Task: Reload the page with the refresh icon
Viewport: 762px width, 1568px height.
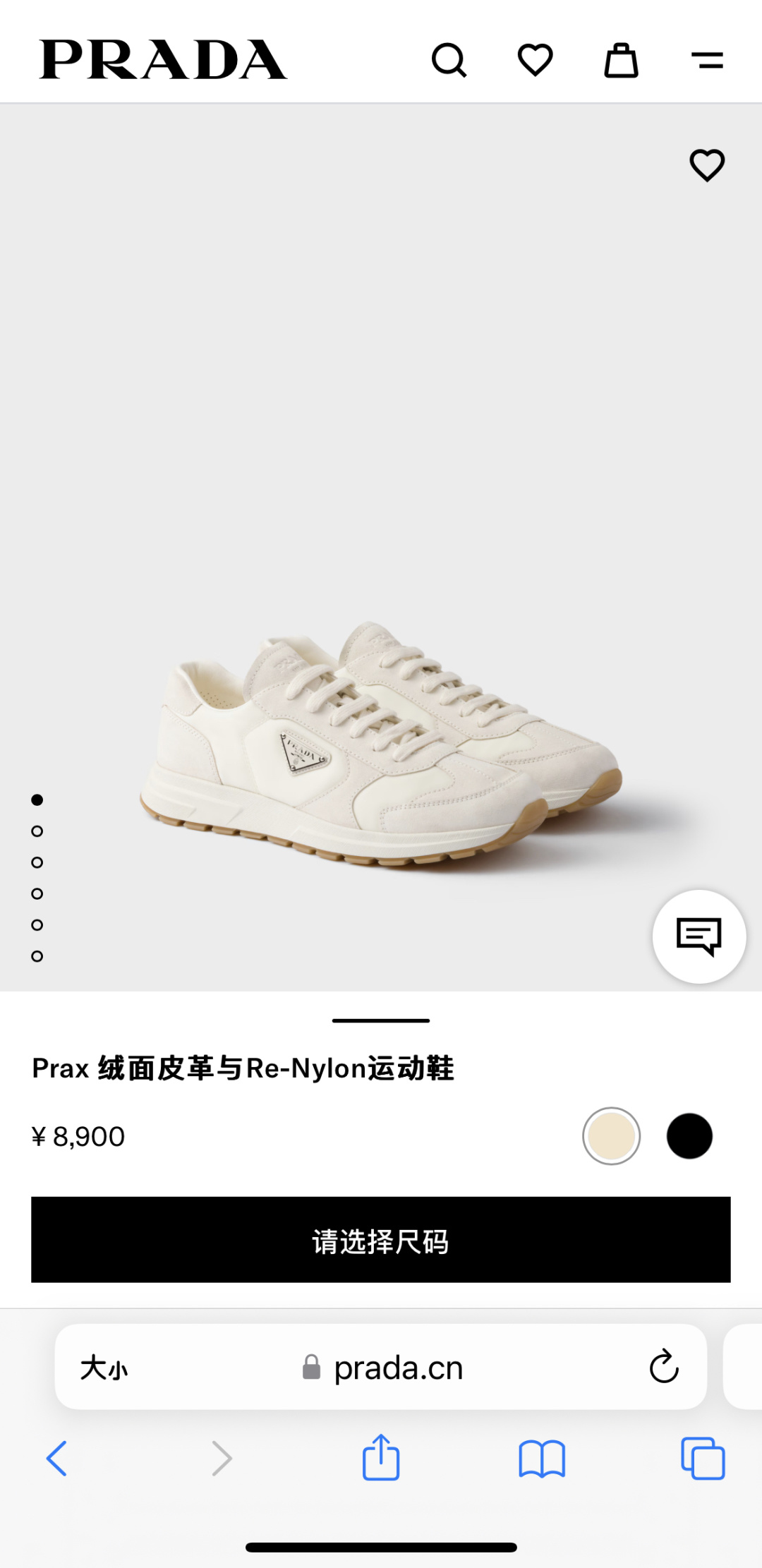Action: [664, 1367]
